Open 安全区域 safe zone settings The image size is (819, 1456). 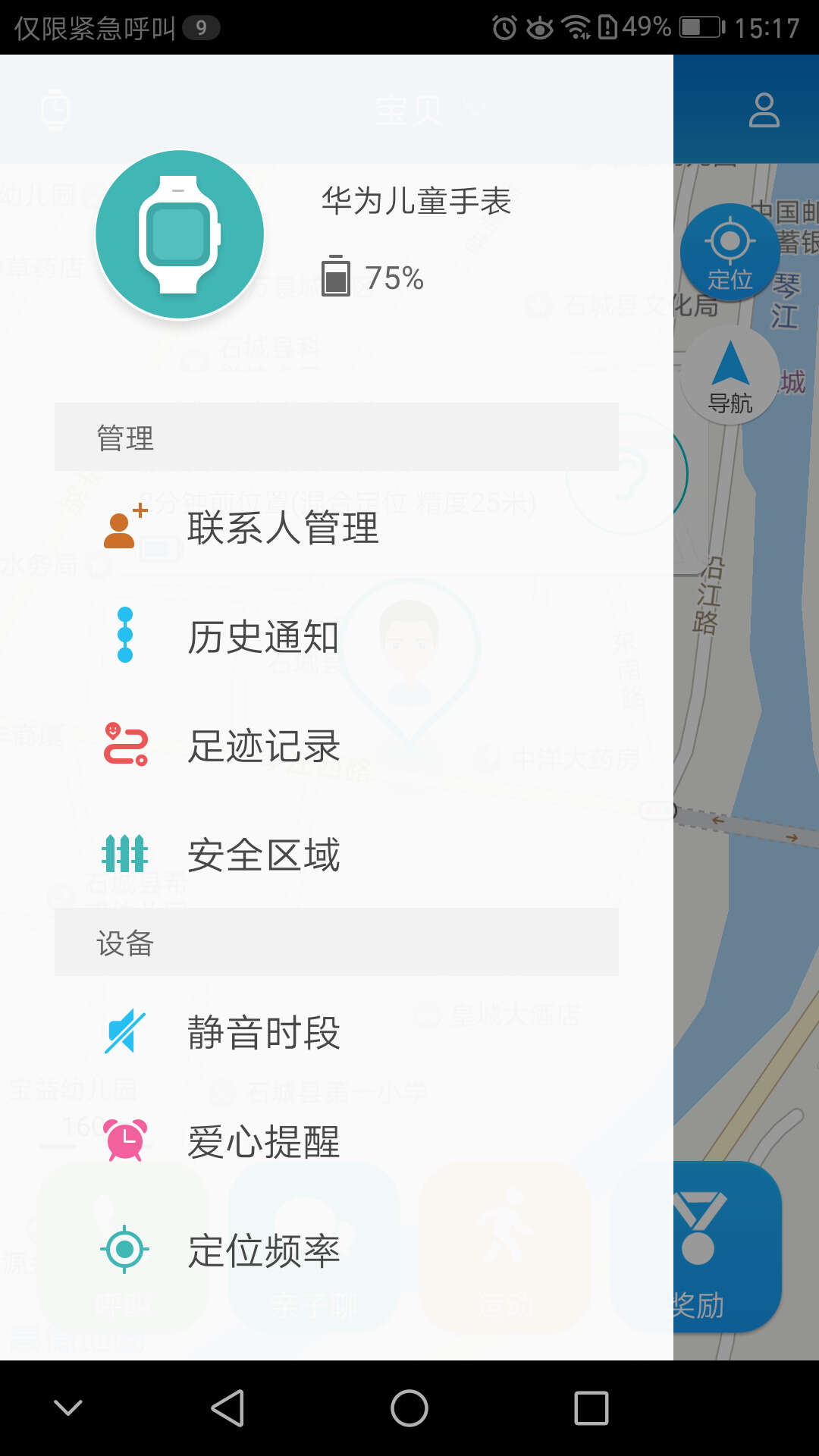(337, 855)
